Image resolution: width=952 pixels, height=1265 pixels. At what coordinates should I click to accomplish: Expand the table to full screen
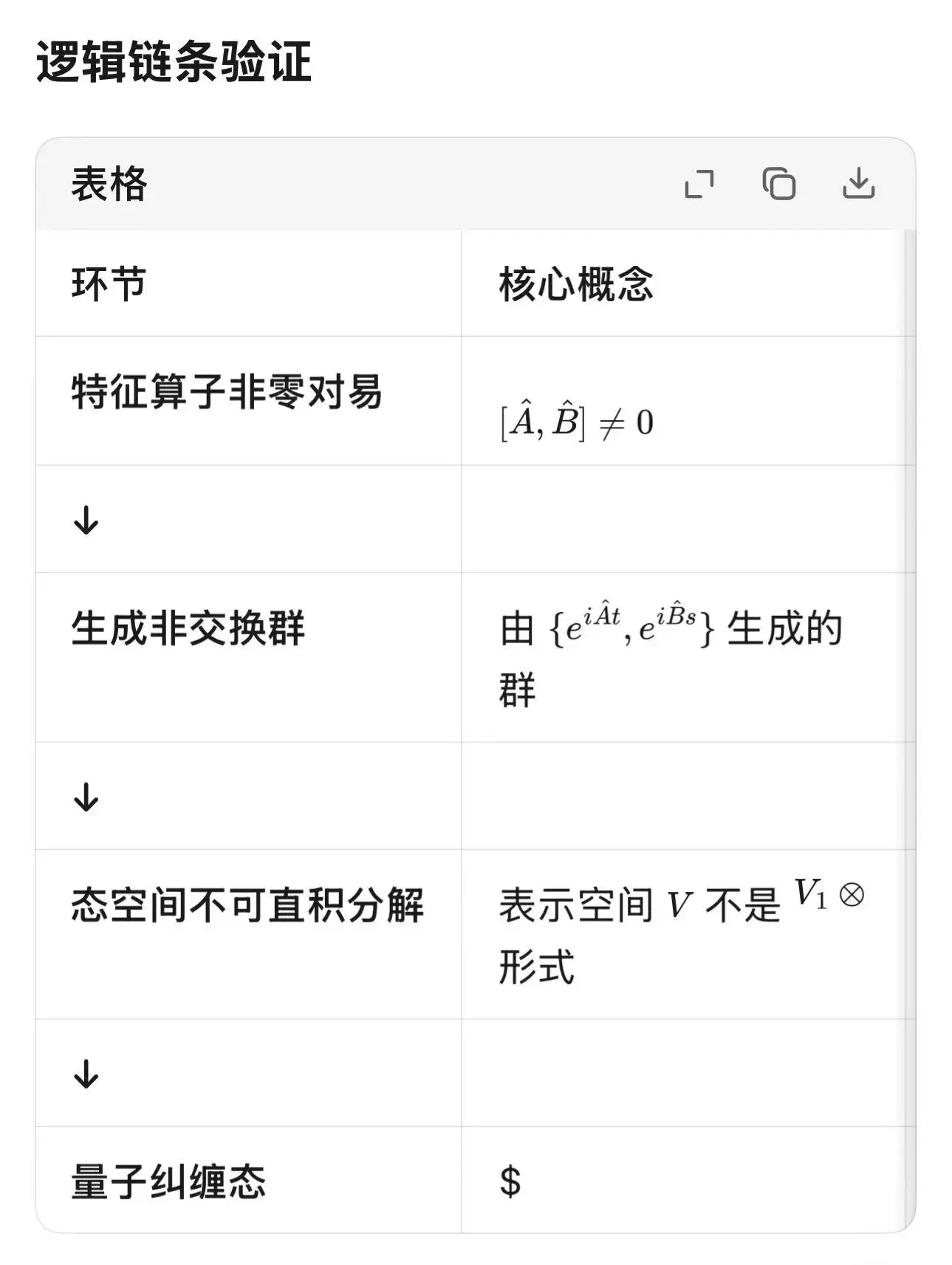[x=699, y=184]
